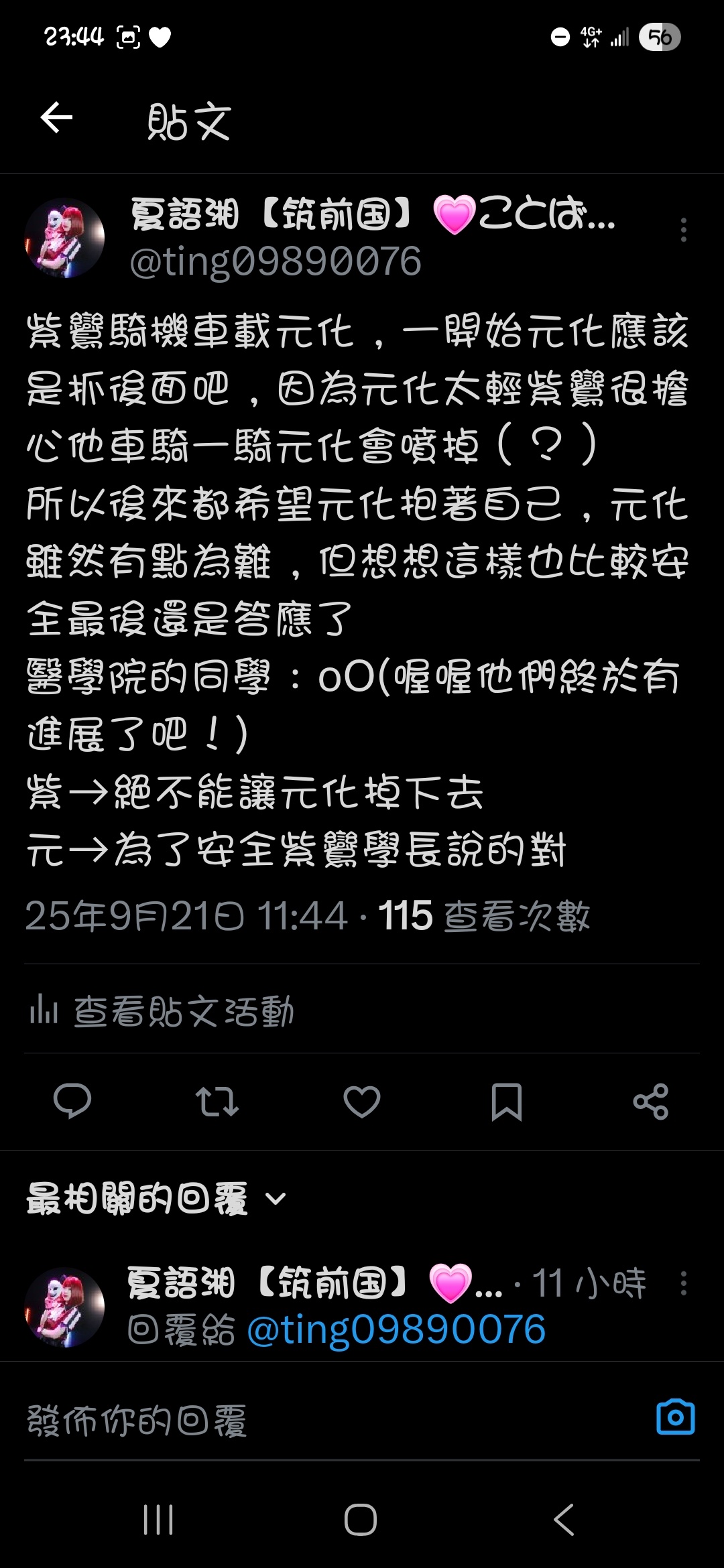Open the reply author's avatar
This screenshot has width=724, height=1568.
tap(64, 1307)
